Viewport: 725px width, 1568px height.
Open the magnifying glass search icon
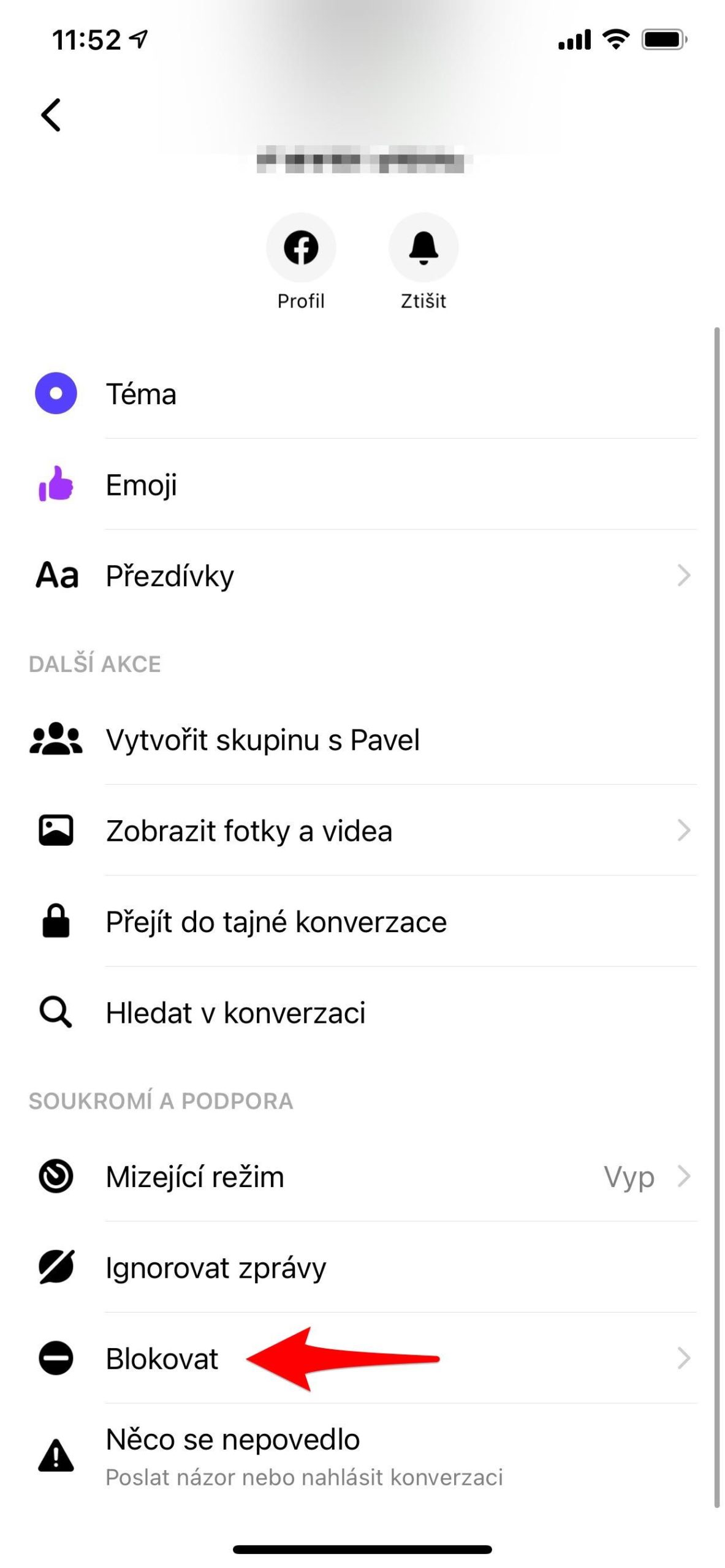[x=56, y=1012]
